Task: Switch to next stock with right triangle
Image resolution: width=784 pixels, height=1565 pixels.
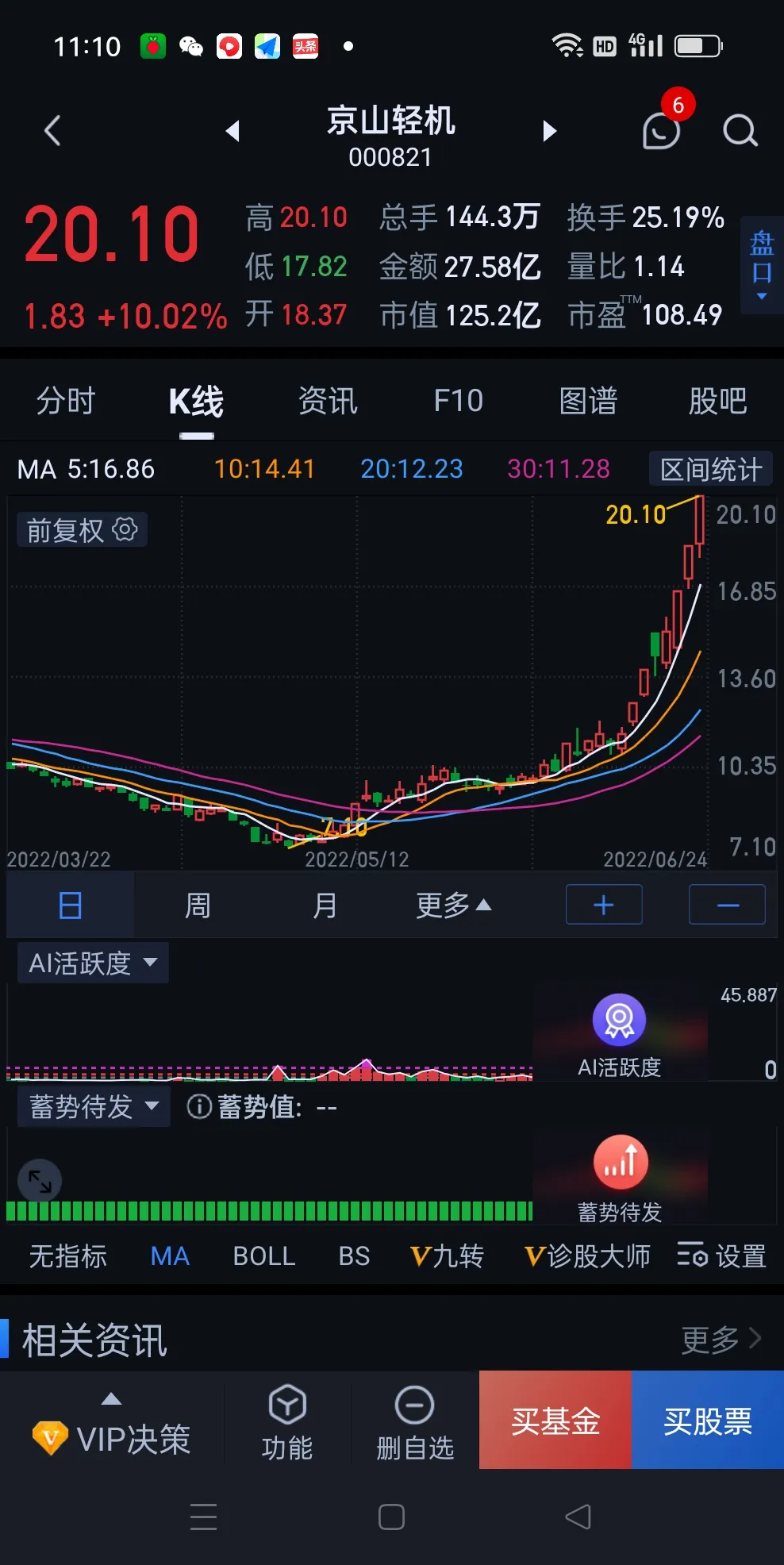Action: [549, 131]
